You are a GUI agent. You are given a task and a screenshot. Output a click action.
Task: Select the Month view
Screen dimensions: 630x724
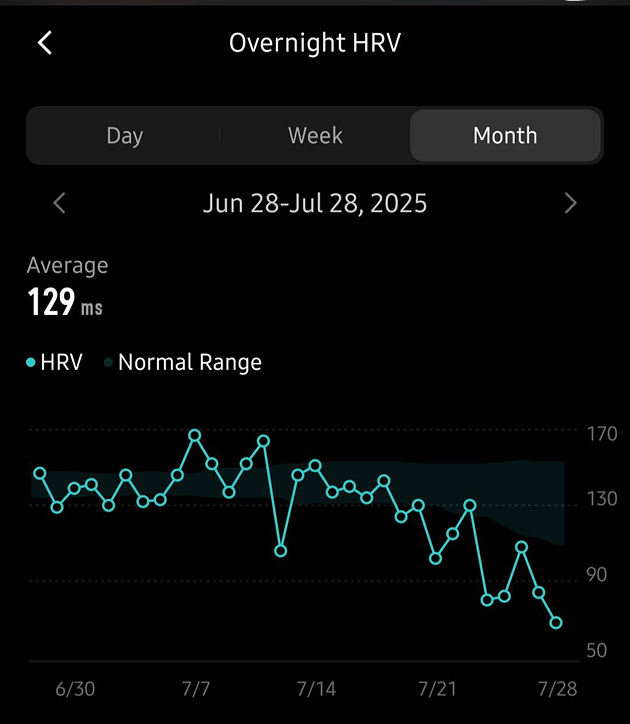tap(505, 136)
